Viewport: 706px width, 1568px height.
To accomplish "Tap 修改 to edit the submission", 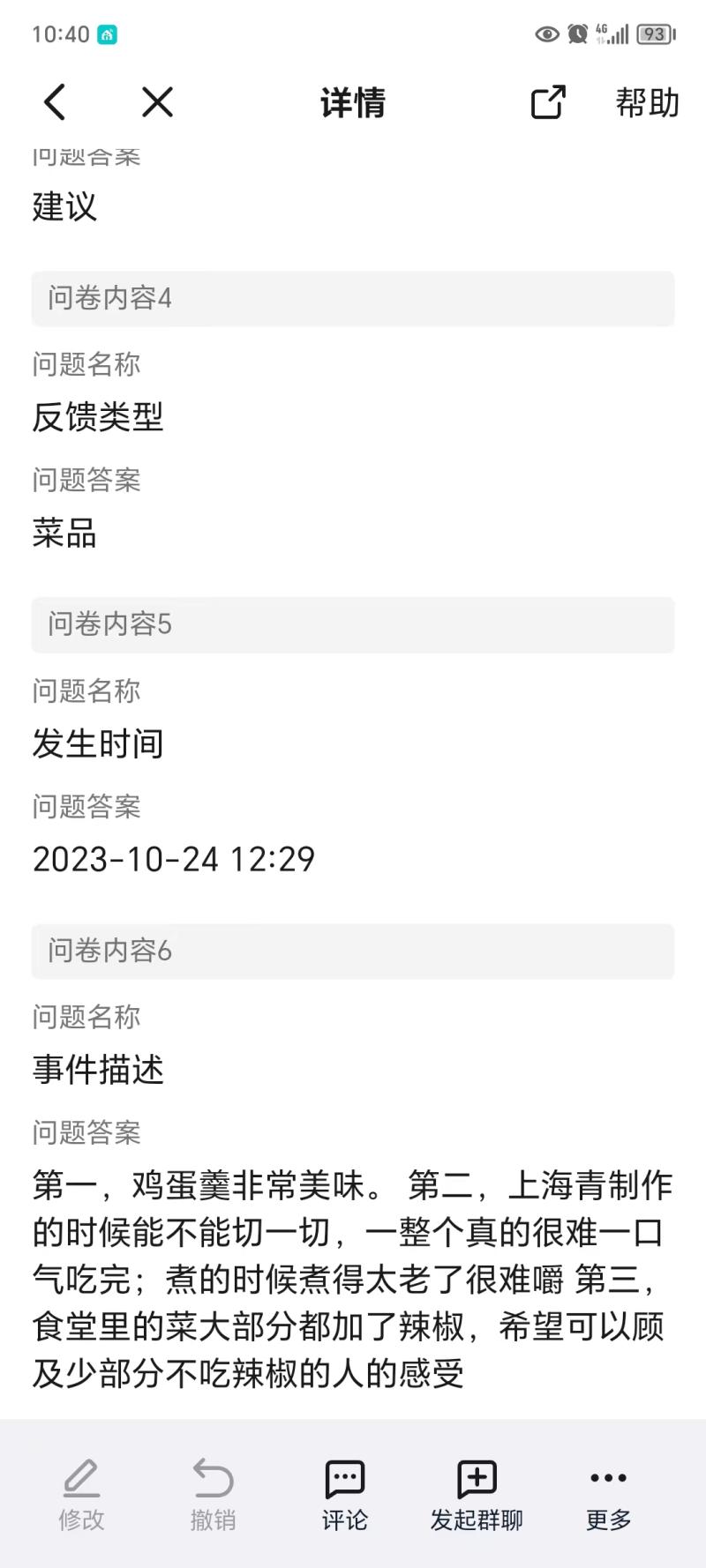I will pyautogui.click(x=81, y=1494).
